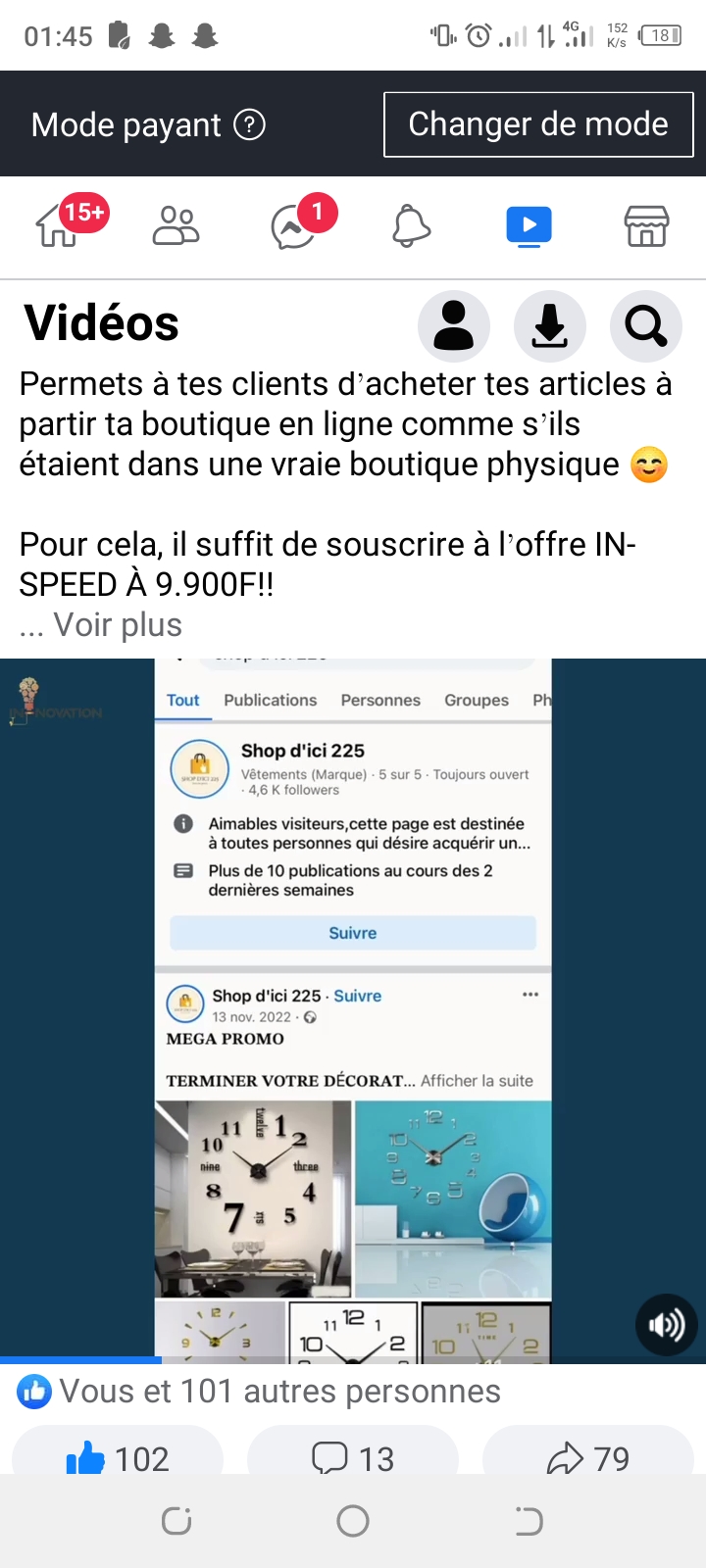Switch to the video tab
706x1568 pixels.
tap(529, 226)
